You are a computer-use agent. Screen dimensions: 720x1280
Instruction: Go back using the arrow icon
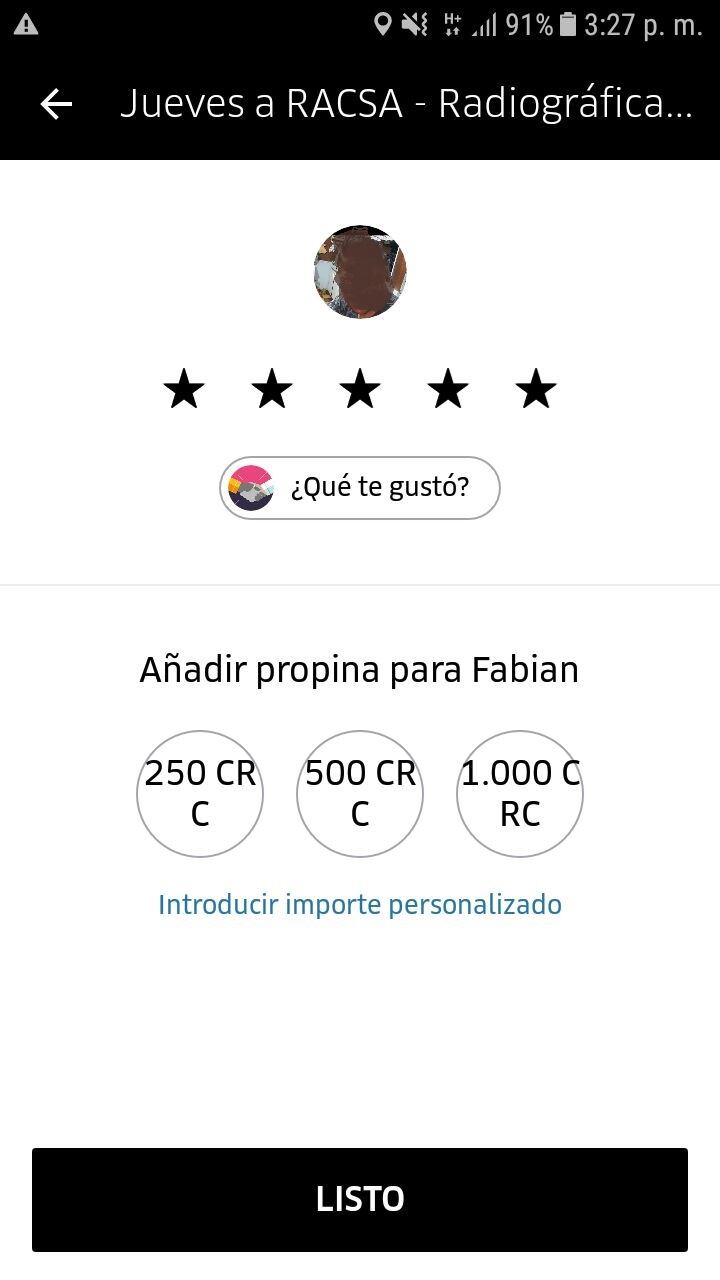[x=56, y=104]
